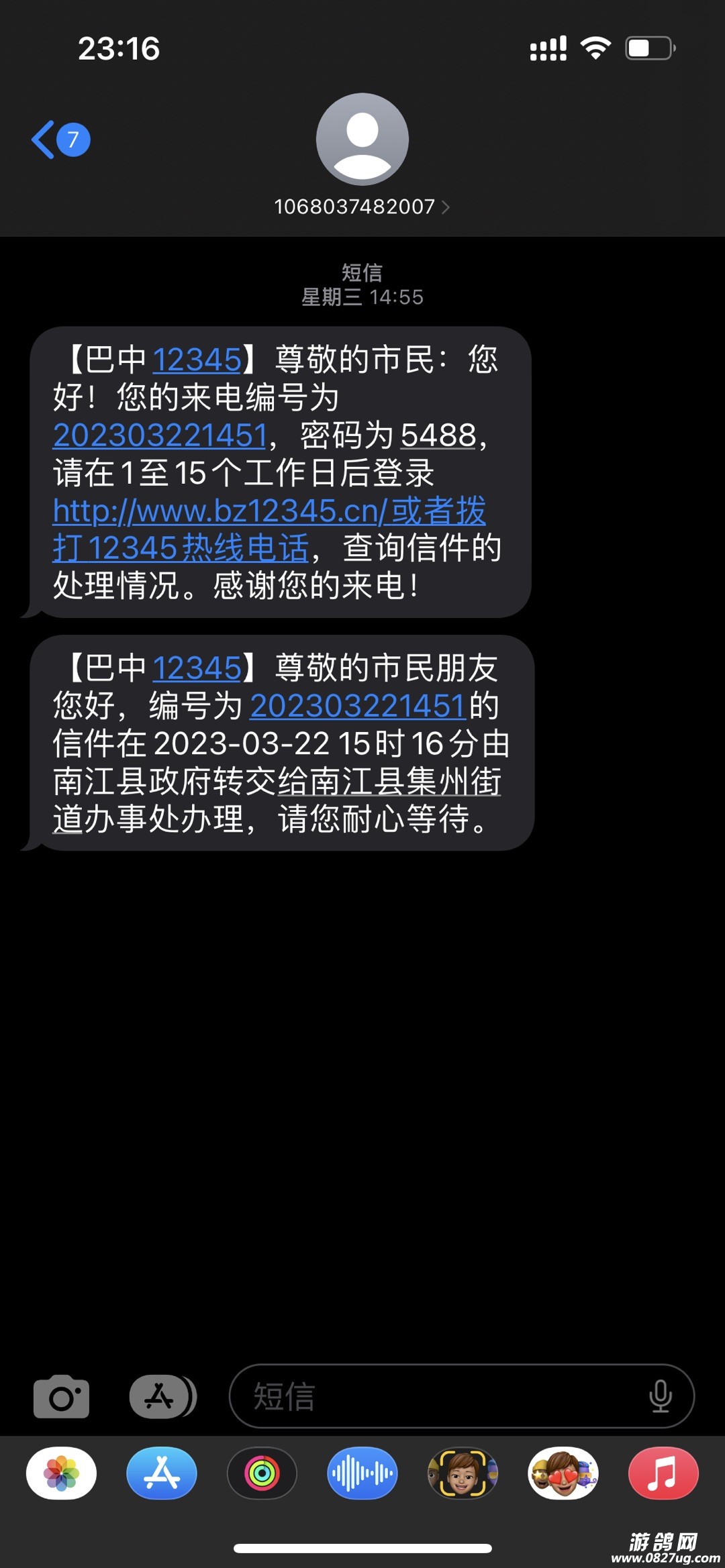Open the Memoji stickers app
Screen dimensions: 725x1568
(x=563, y=1473)
